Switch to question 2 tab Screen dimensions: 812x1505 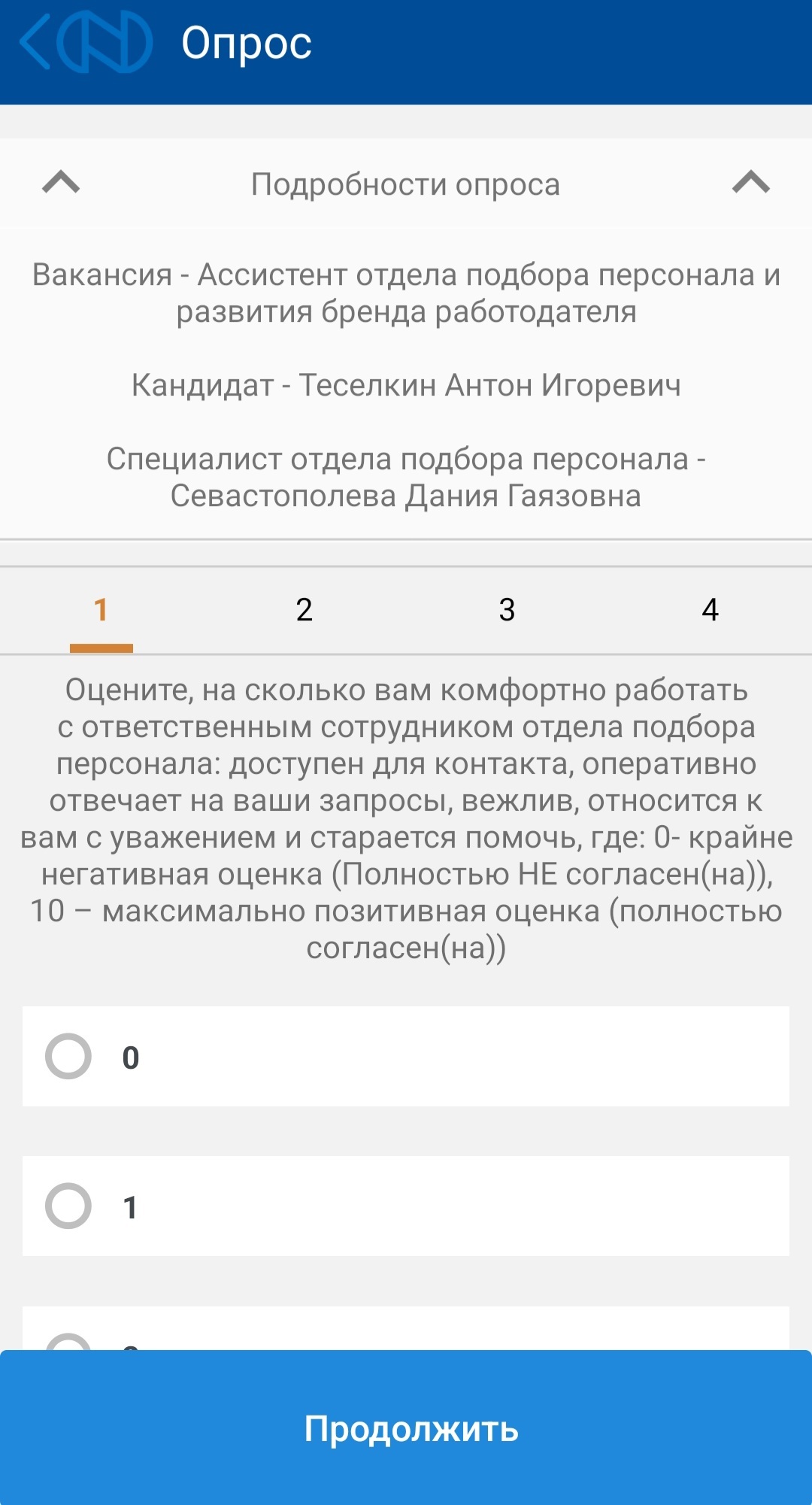tap(304, 610)
